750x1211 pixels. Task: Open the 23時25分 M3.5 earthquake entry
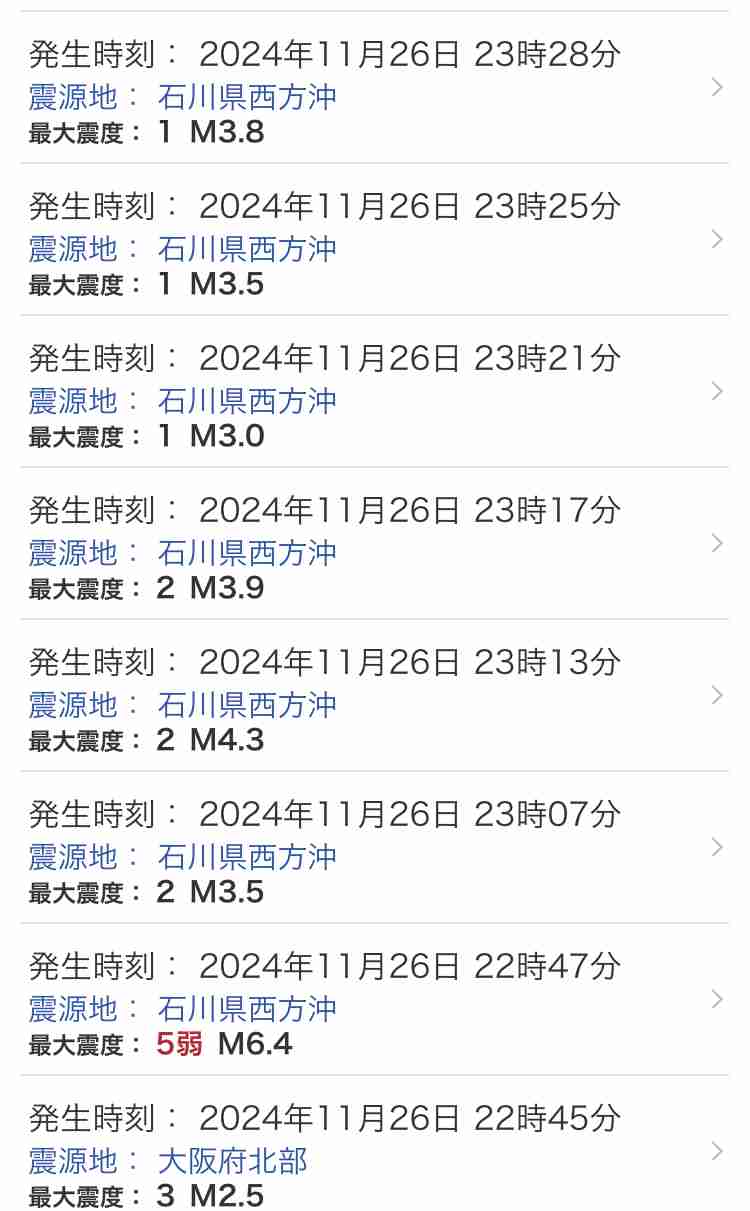tap(375, 240)
